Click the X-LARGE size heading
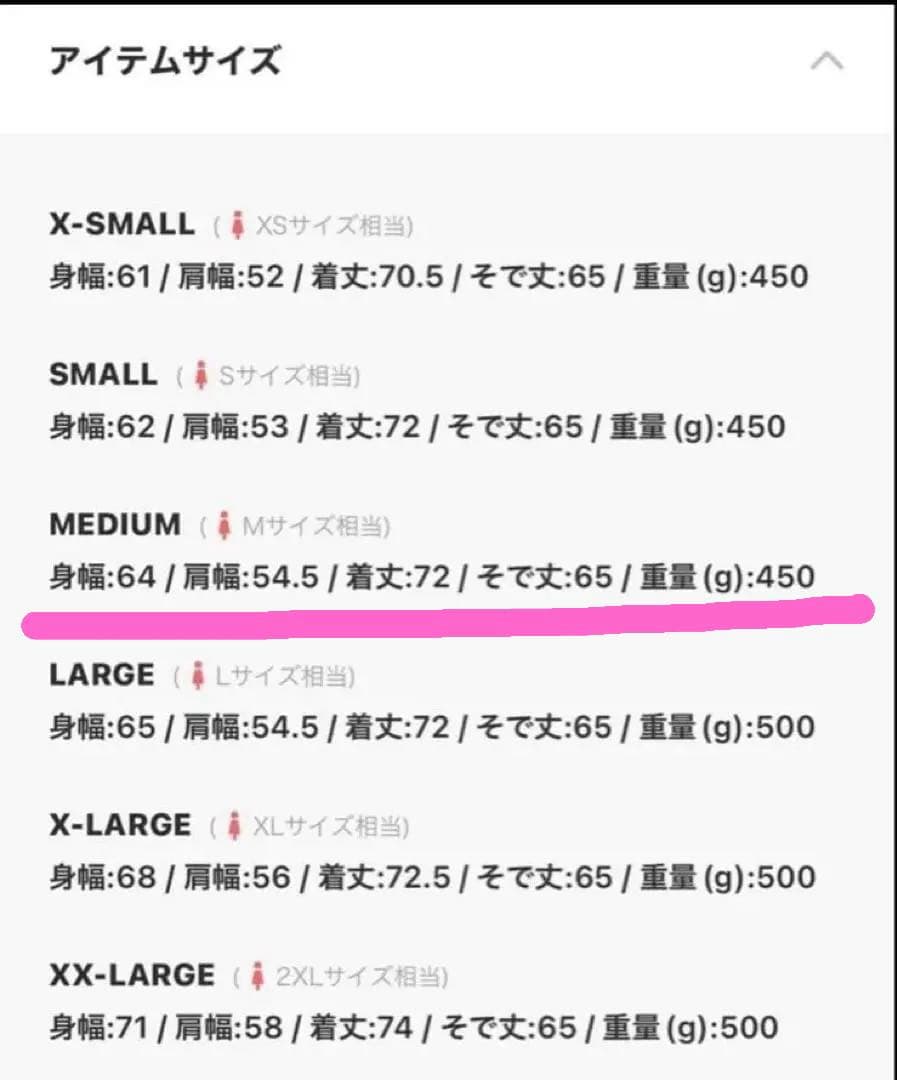Viewport: 897px width, 1080px height. (x=118, y=824)
